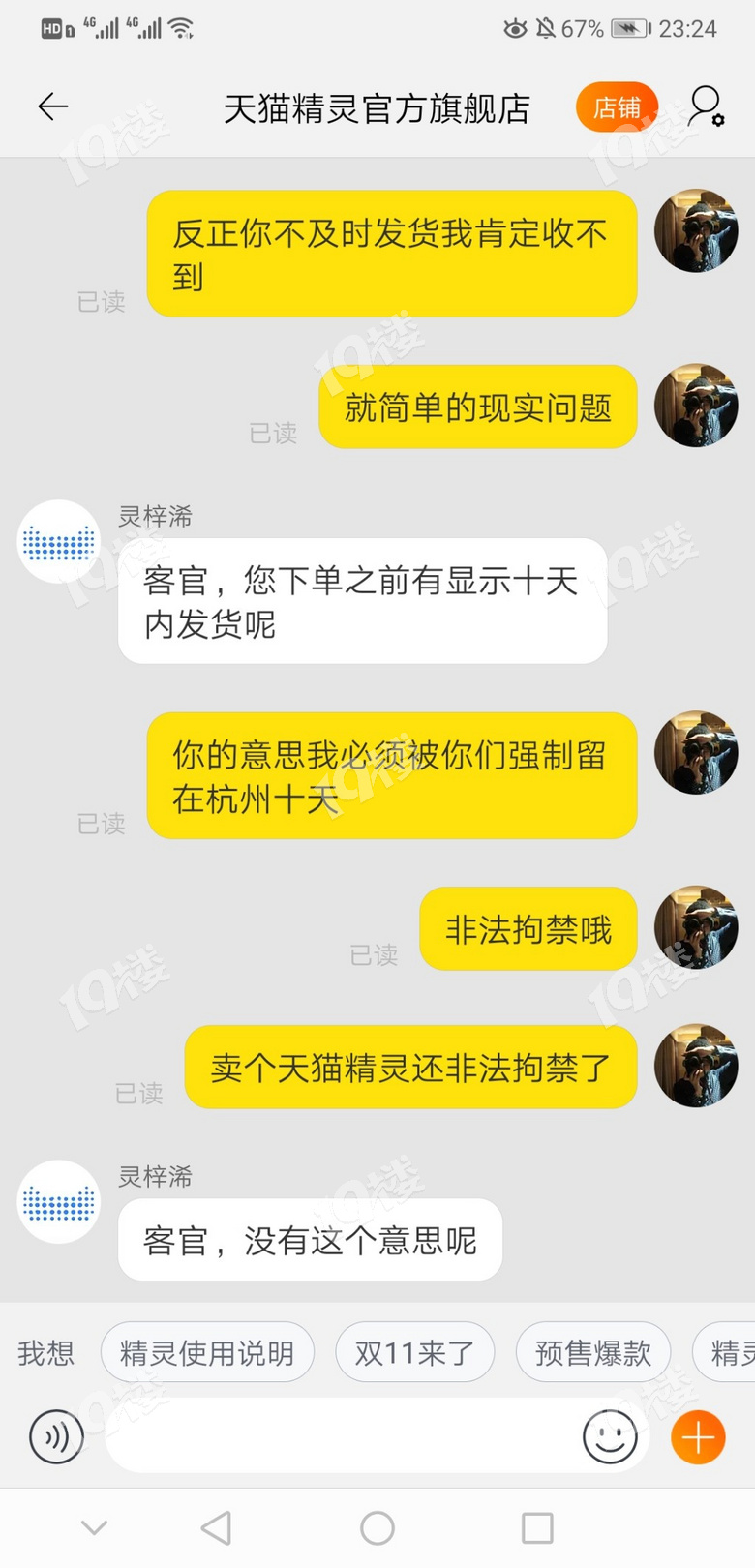Switch to voice input
This screenshot has width=755, height=1568.
pyautogui.click(x=56, y=1437)
